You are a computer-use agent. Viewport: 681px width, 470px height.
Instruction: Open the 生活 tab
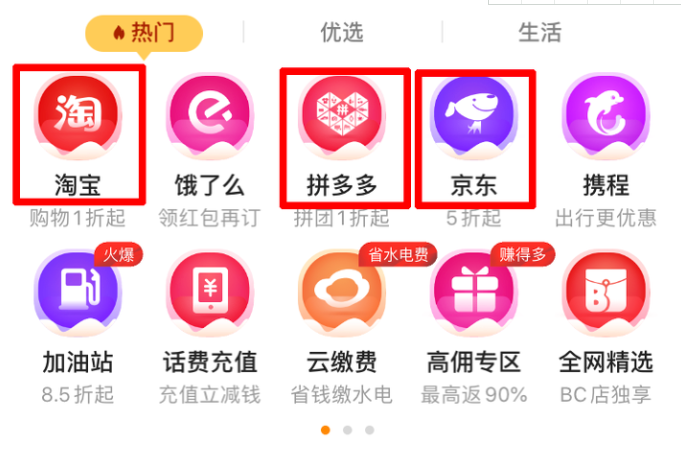[539, 32]
